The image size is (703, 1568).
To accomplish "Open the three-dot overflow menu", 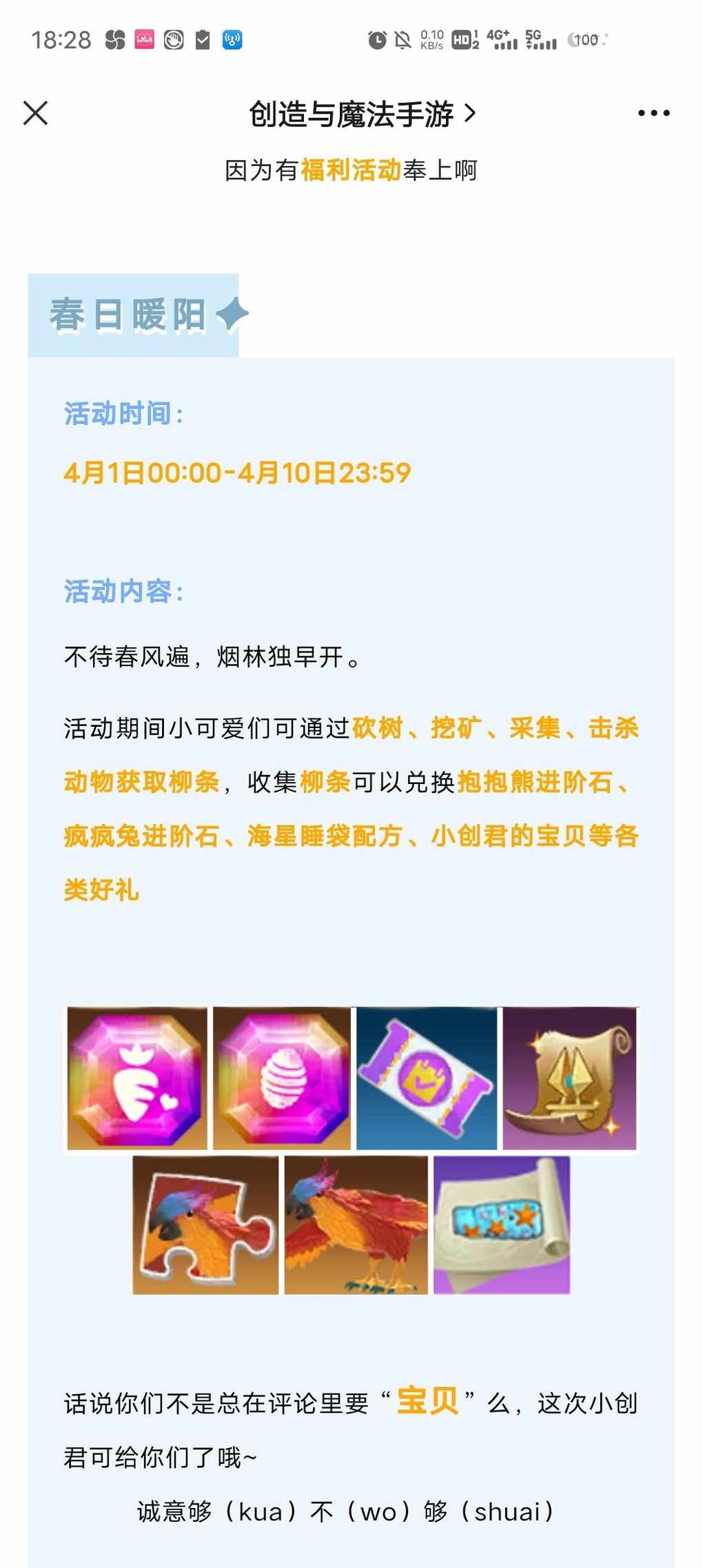I will pos(653,113).
